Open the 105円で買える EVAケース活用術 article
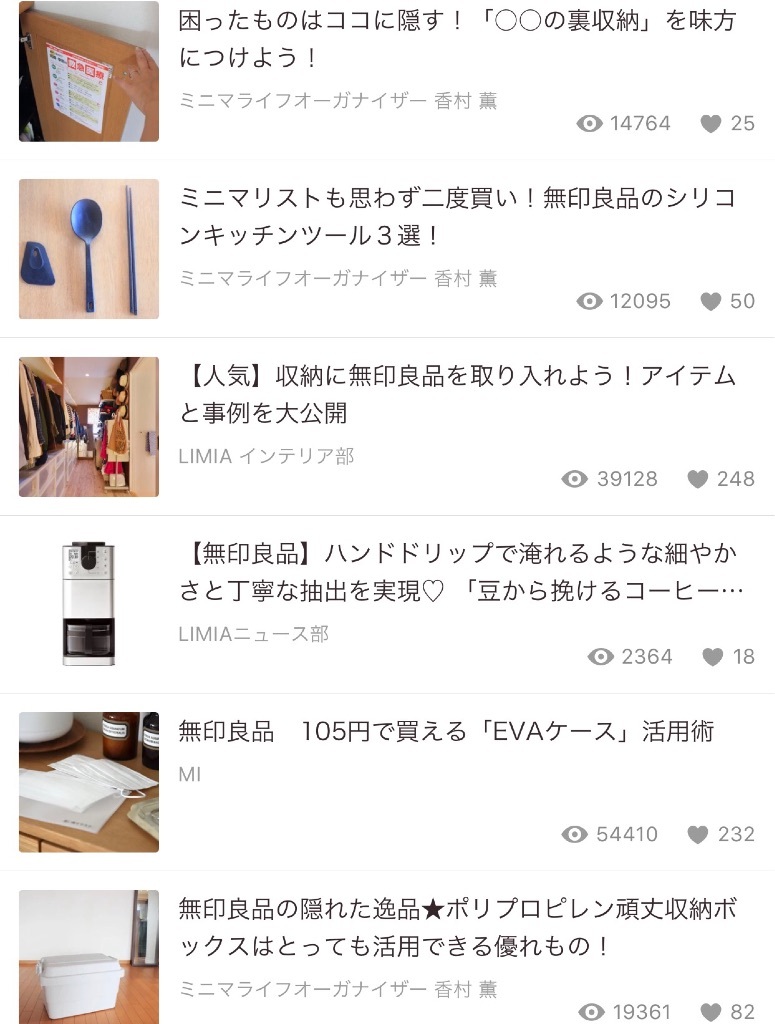 446,732
